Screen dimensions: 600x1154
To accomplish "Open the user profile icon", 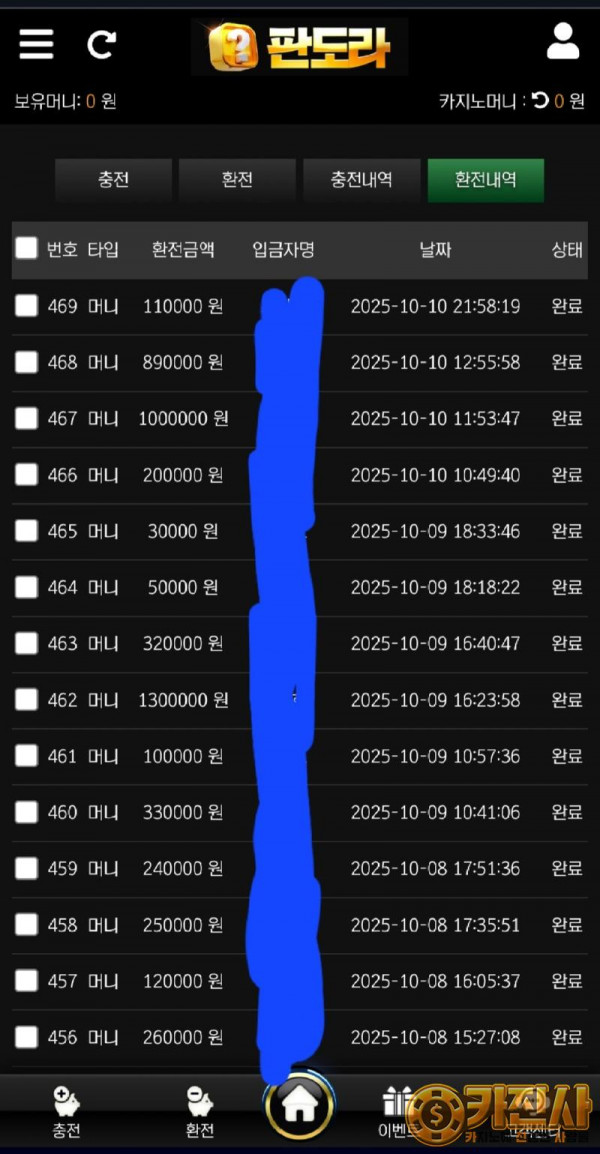I will pos(563,42).
